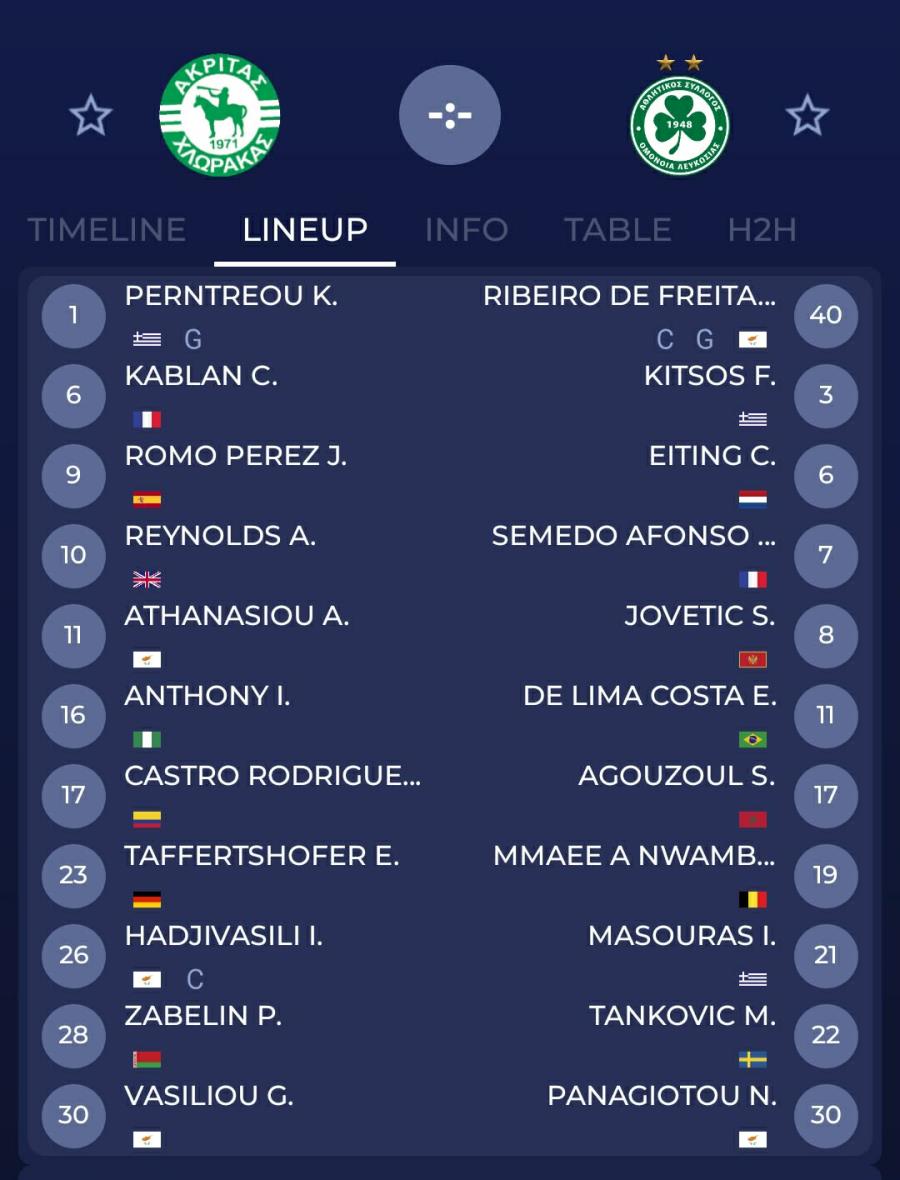The image size is (900, 1180).
Task: Switch to the Timeline tab
Action: tap(107, 230)
